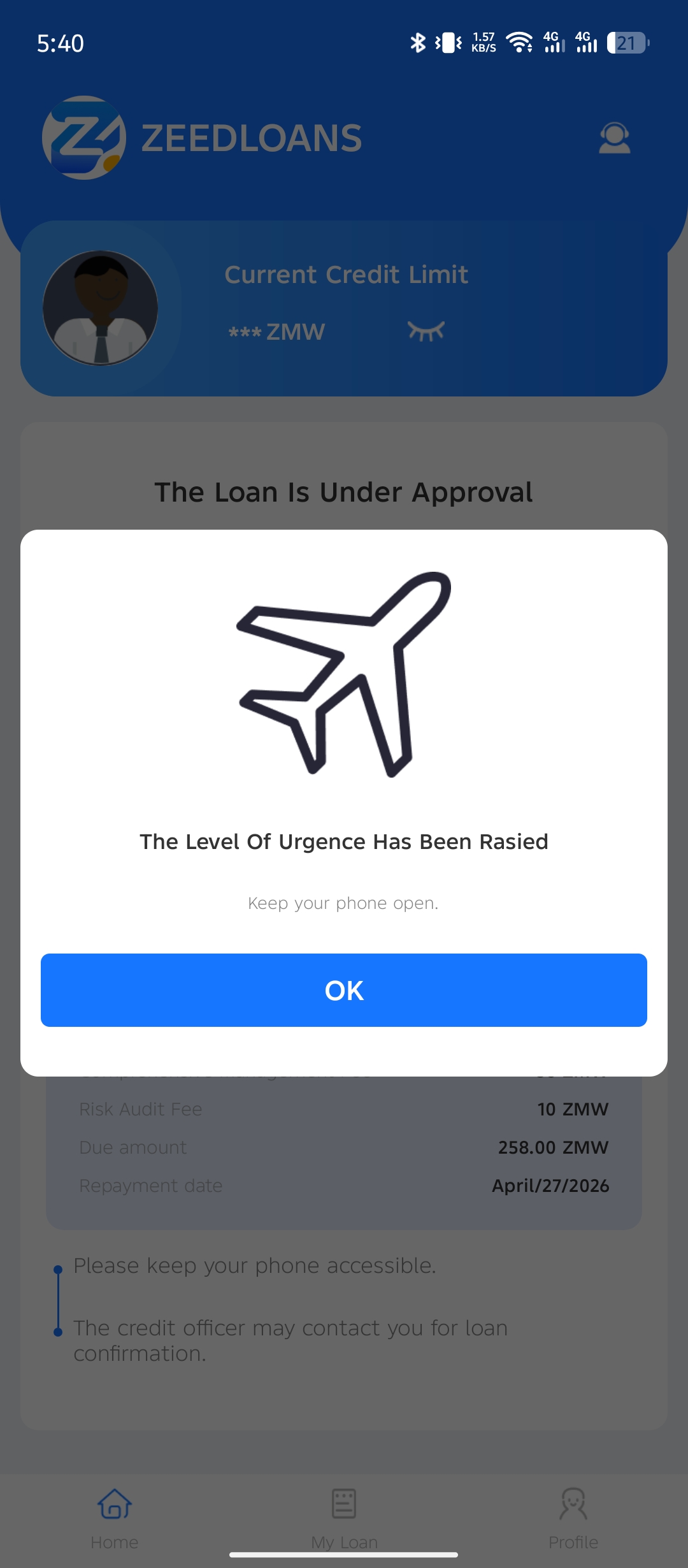688x1568 pixels.
Task: Reveal the hidden credit limit amount
Action: click(426, 331)
